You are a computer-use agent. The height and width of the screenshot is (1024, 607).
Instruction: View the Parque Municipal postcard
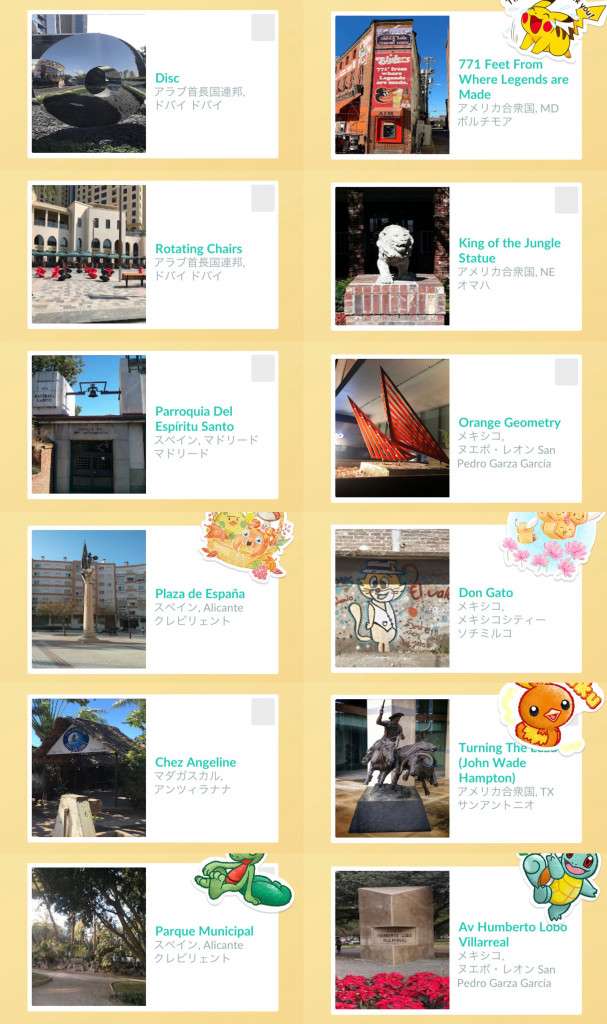click(x=153, y=937)
